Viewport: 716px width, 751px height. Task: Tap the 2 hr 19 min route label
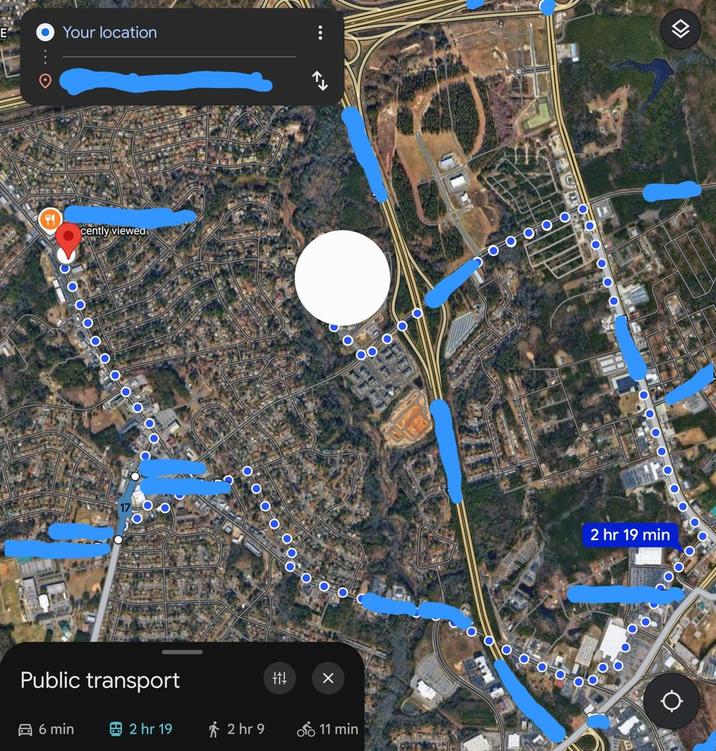tap(630, 535)
